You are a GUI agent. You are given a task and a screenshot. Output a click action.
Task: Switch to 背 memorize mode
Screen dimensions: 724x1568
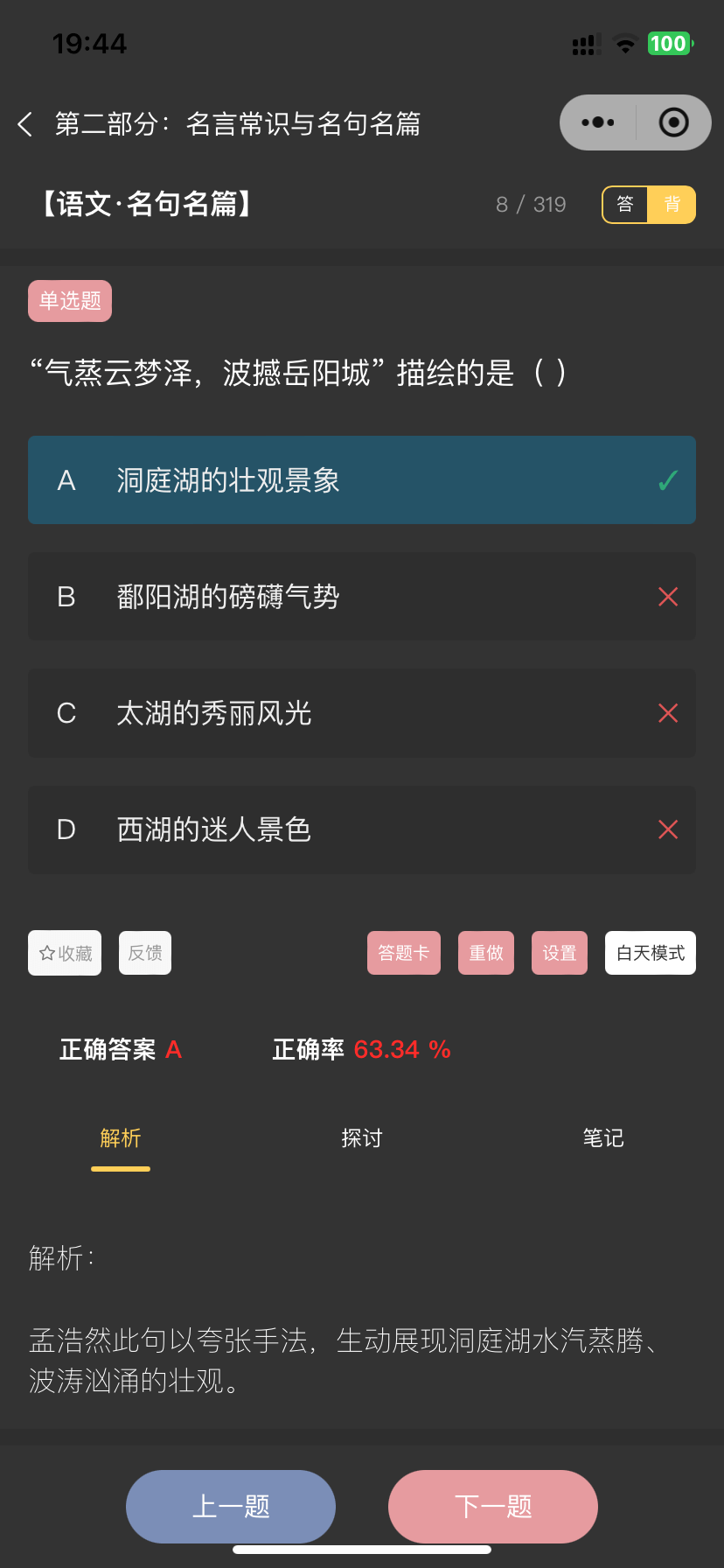[672, 205]
